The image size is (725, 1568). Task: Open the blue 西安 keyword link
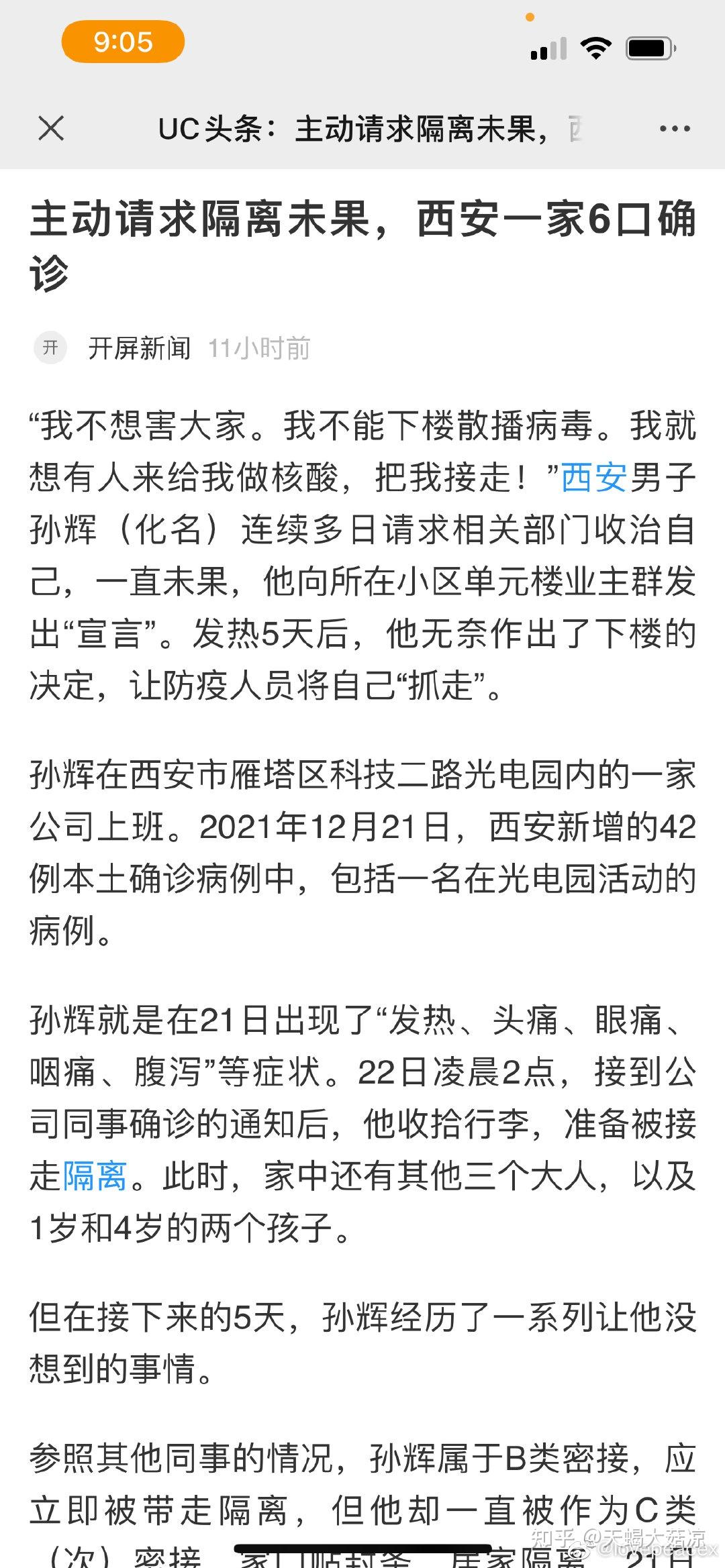pyautogui.click(x=594, y=478)
